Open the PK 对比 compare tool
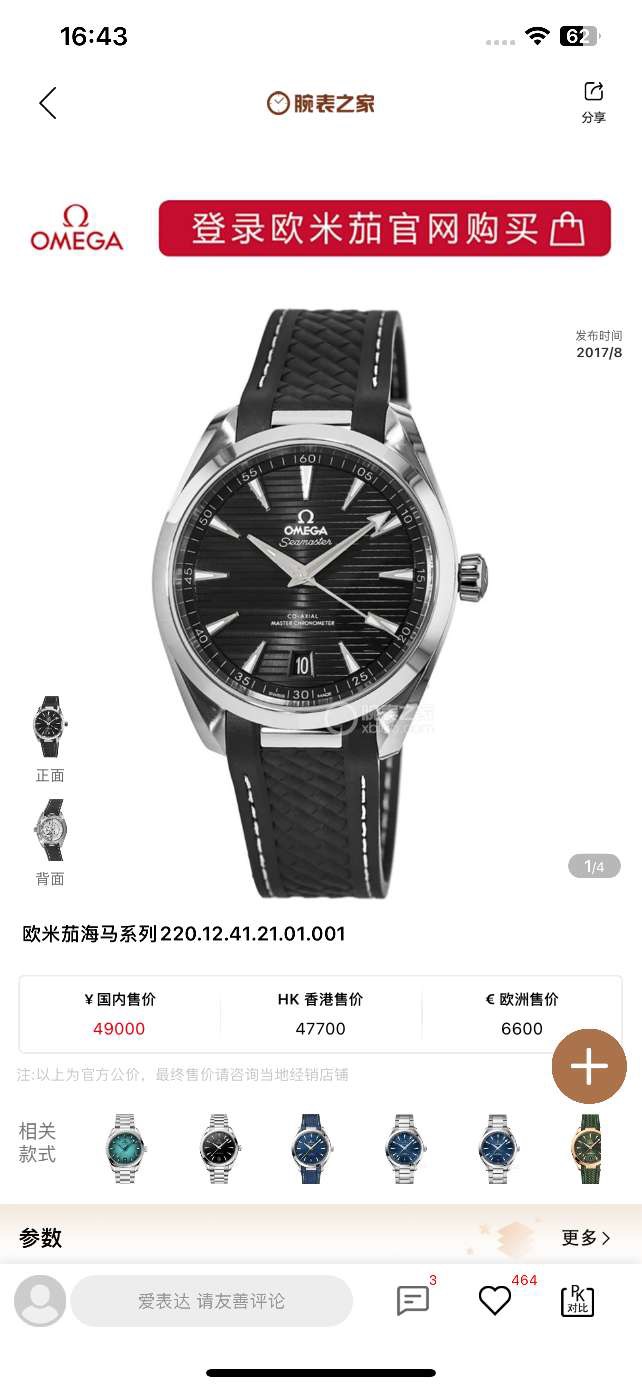642x1389 pixels. point(577,1300)
